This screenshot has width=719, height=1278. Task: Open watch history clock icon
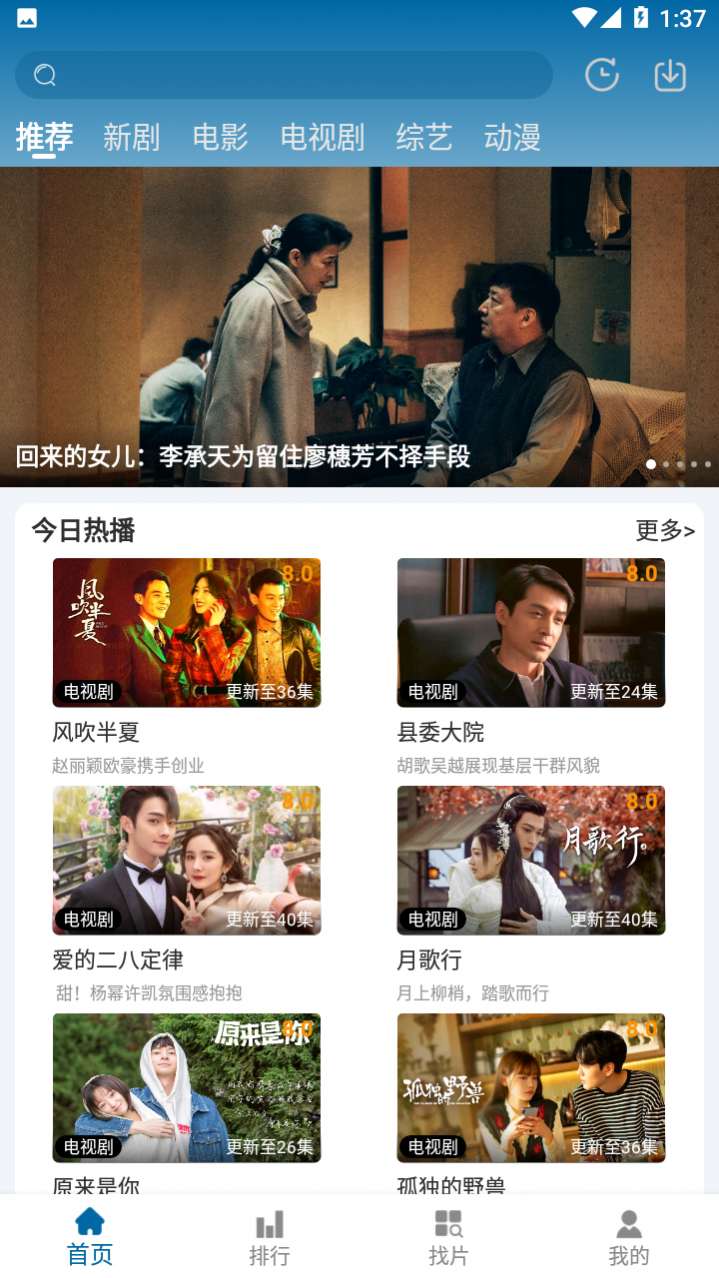[601, 75]
